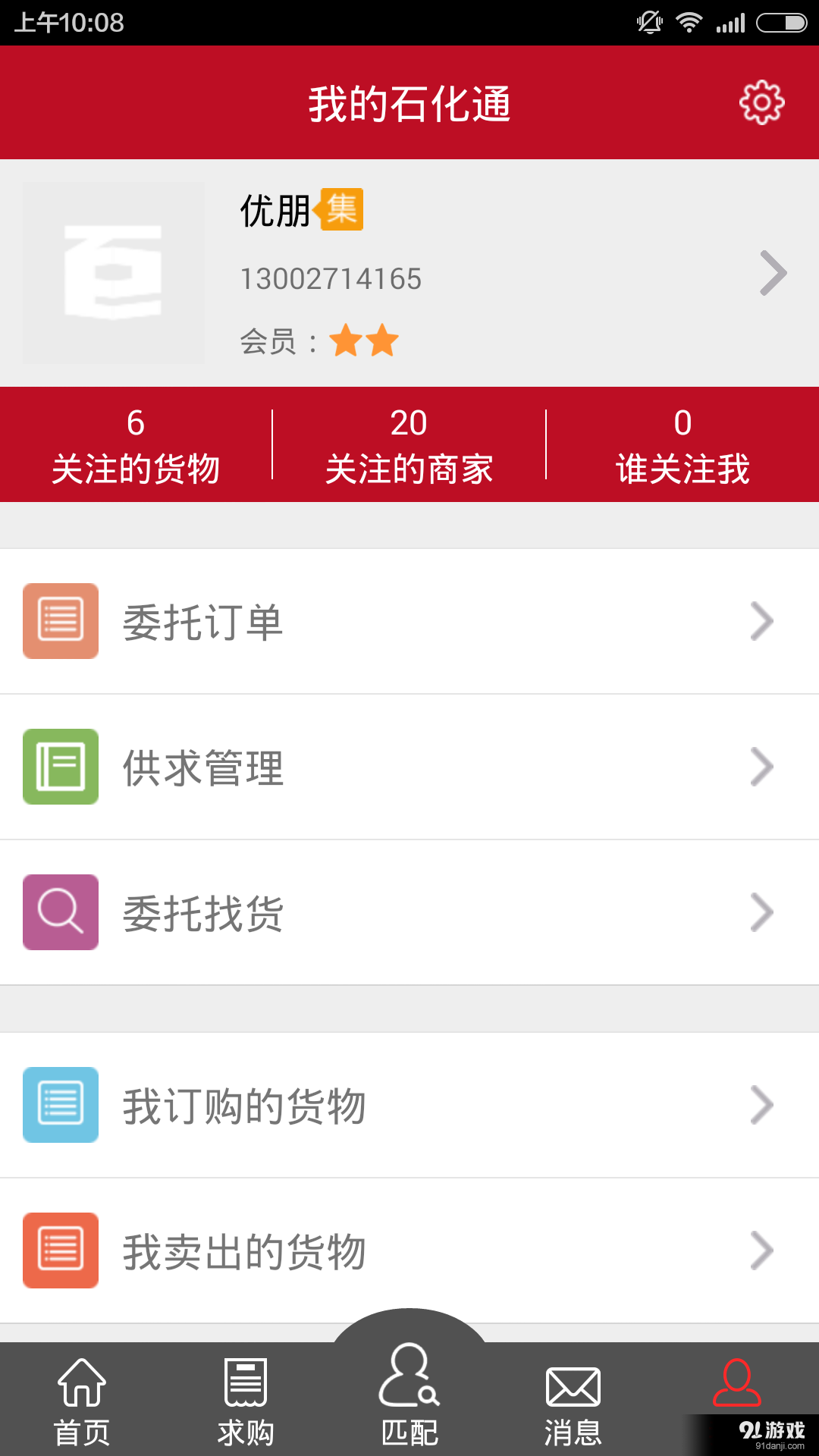Open 我订购的货物
The width and height of the screenshot is (819, 1456).
coord(409,1106)
